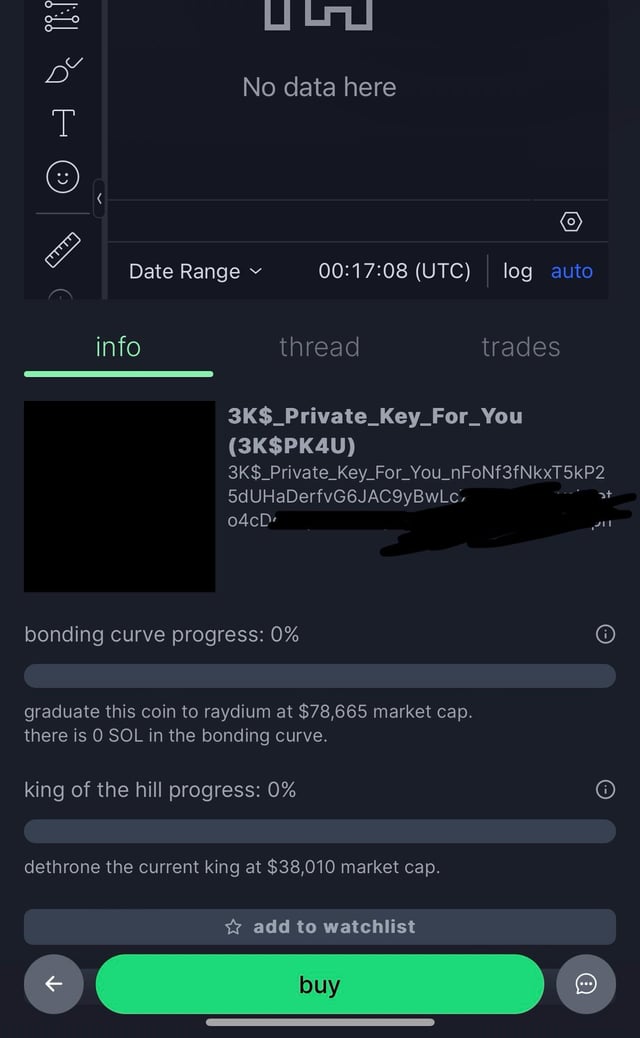Switch to the thread tab
The image size is (640, 1038).
[x=319, y=347]
